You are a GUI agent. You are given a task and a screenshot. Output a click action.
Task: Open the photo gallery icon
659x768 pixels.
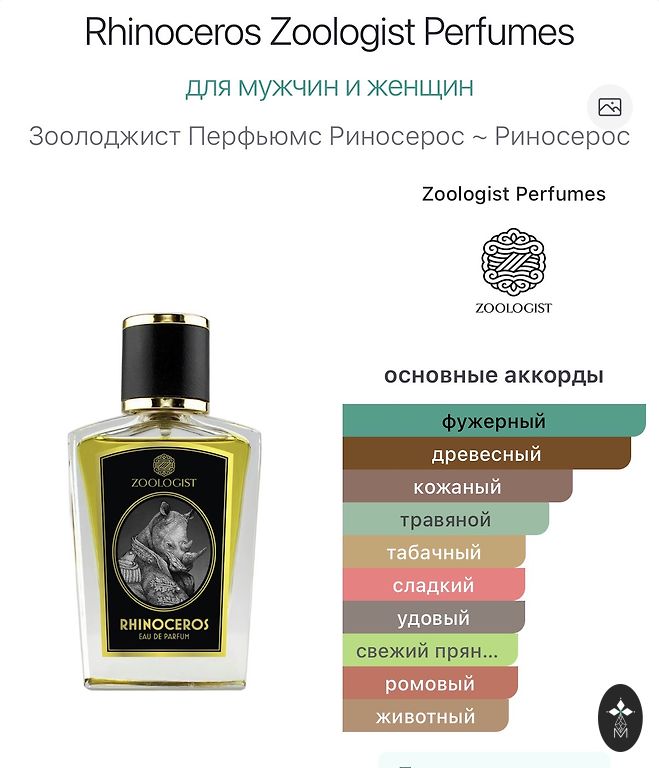609,107
